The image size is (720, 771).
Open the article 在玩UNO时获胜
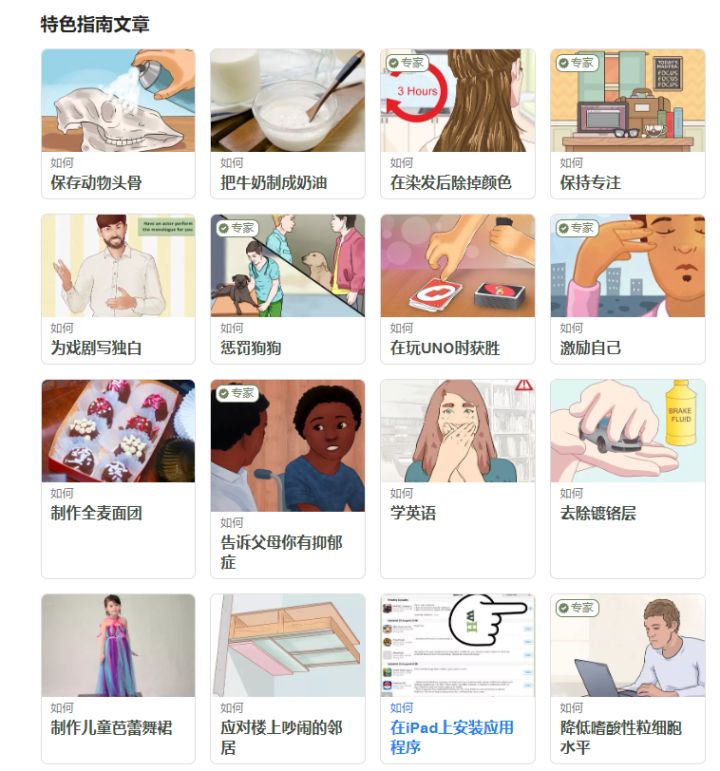[x=457, y=288]
